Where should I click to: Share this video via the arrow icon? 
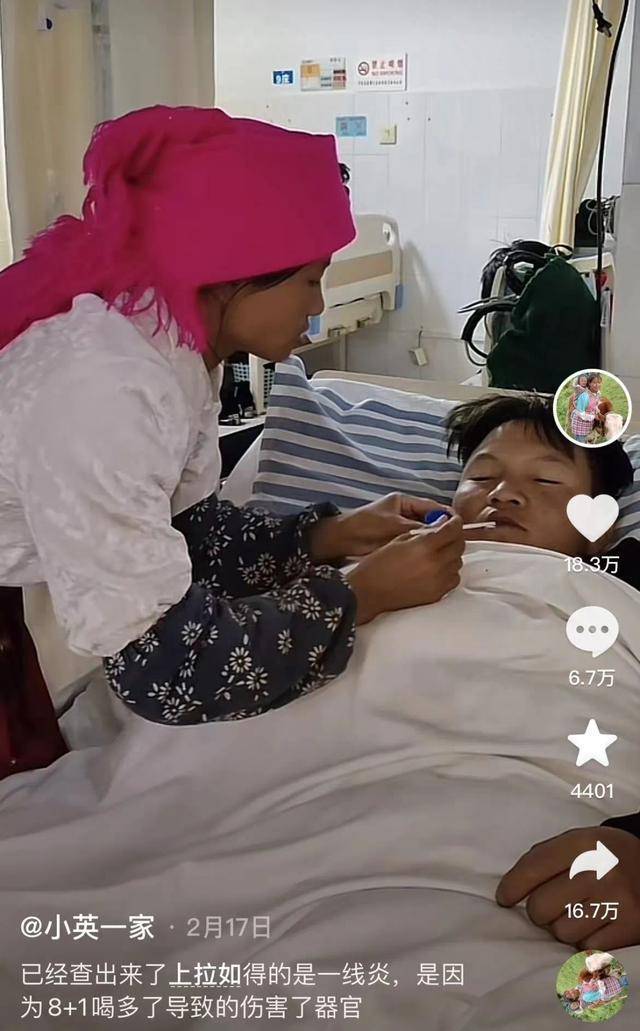pos(593,861)
